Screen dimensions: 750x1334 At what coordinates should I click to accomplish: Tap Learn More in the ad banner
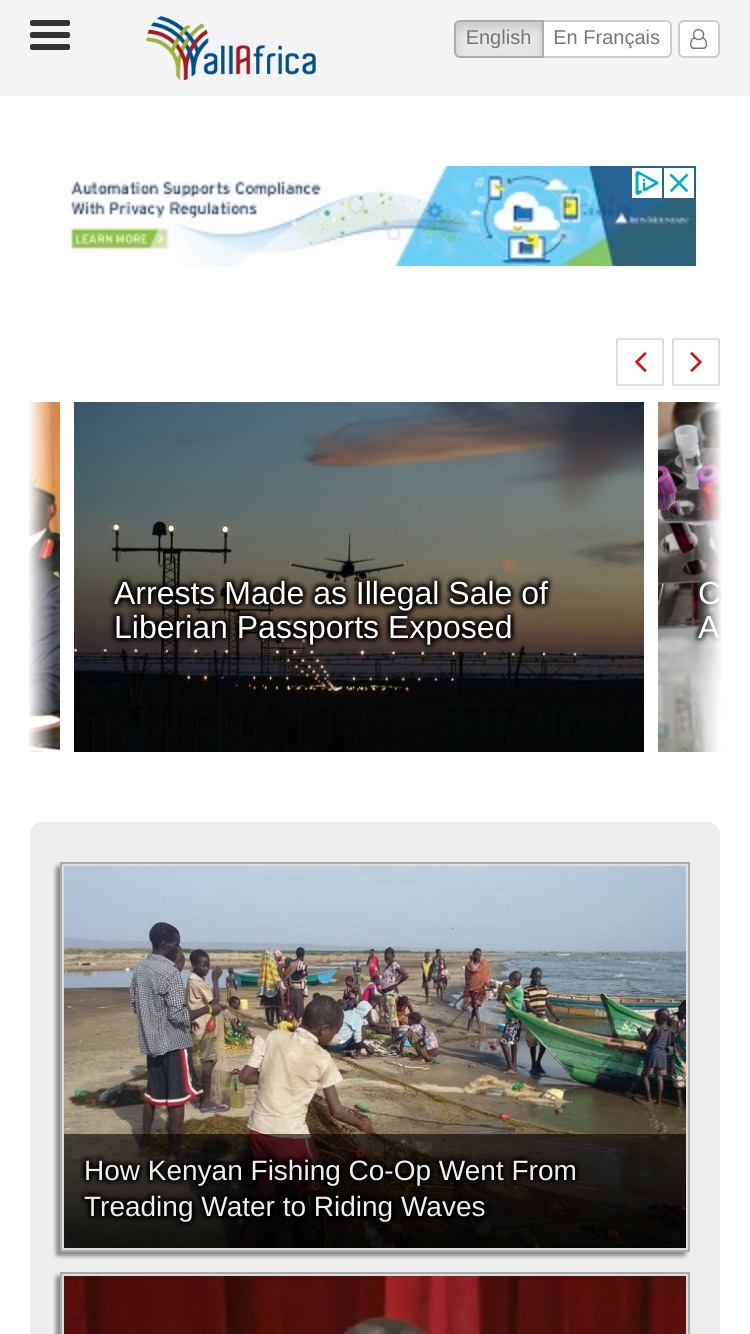[x=119, y=239]
